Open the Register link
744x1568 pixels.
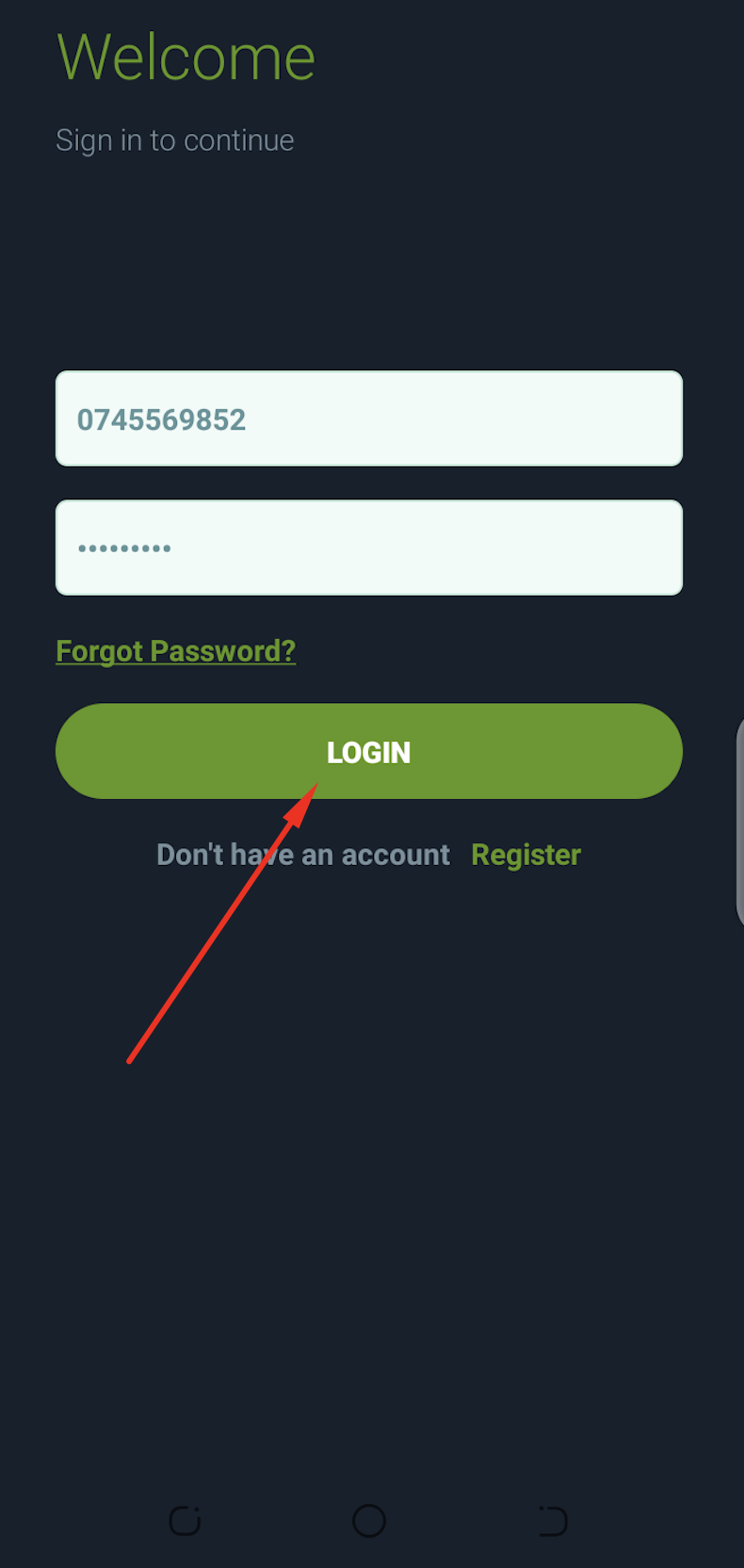[526, 855]
